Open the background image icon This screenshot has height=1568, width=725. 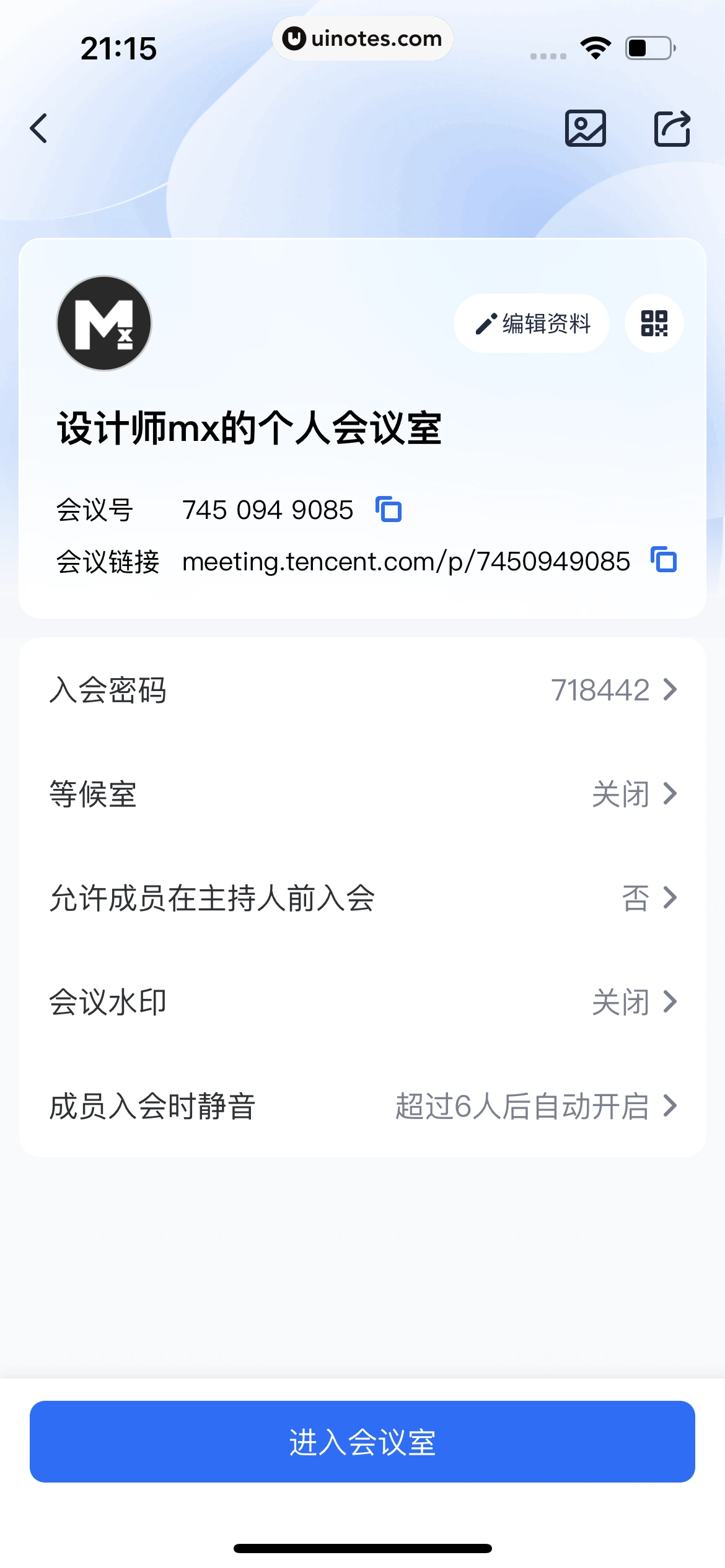(585, 129)
